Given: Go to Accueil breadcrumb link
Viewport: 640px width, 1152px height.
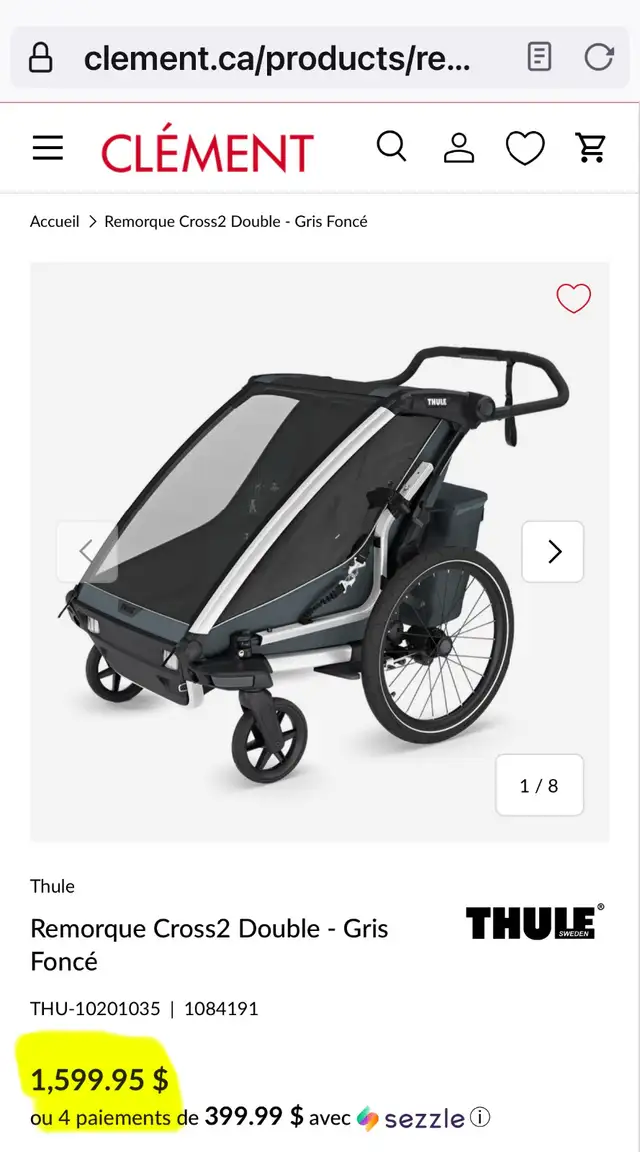Looking at the screenshot, I should (x=54, y=221).
